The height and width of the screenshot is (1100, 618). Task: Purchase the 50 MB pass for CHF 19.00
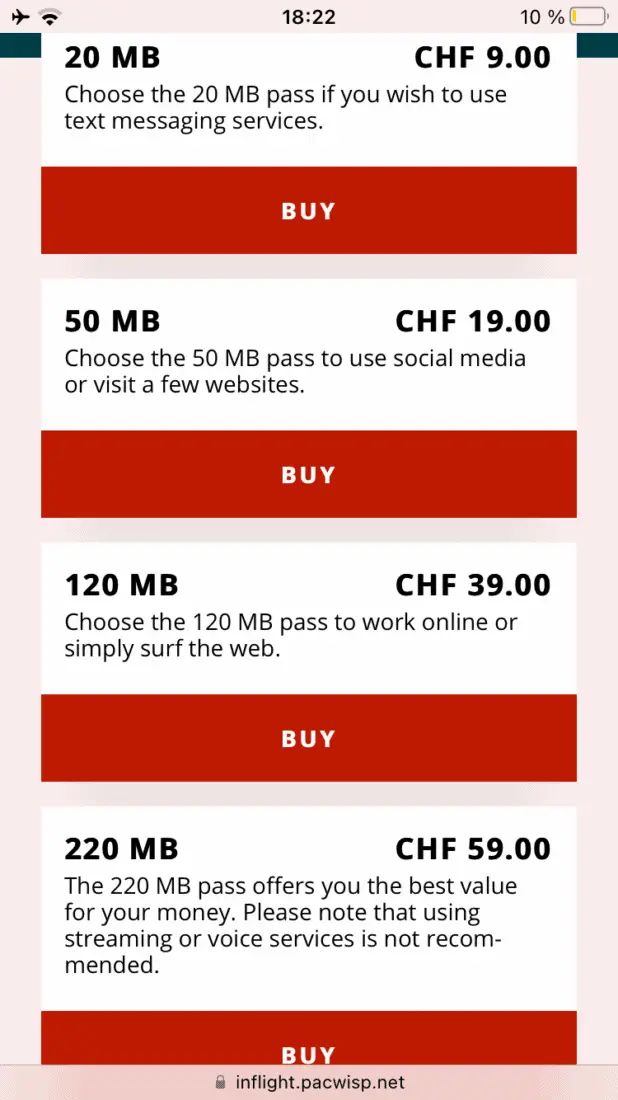308,474
